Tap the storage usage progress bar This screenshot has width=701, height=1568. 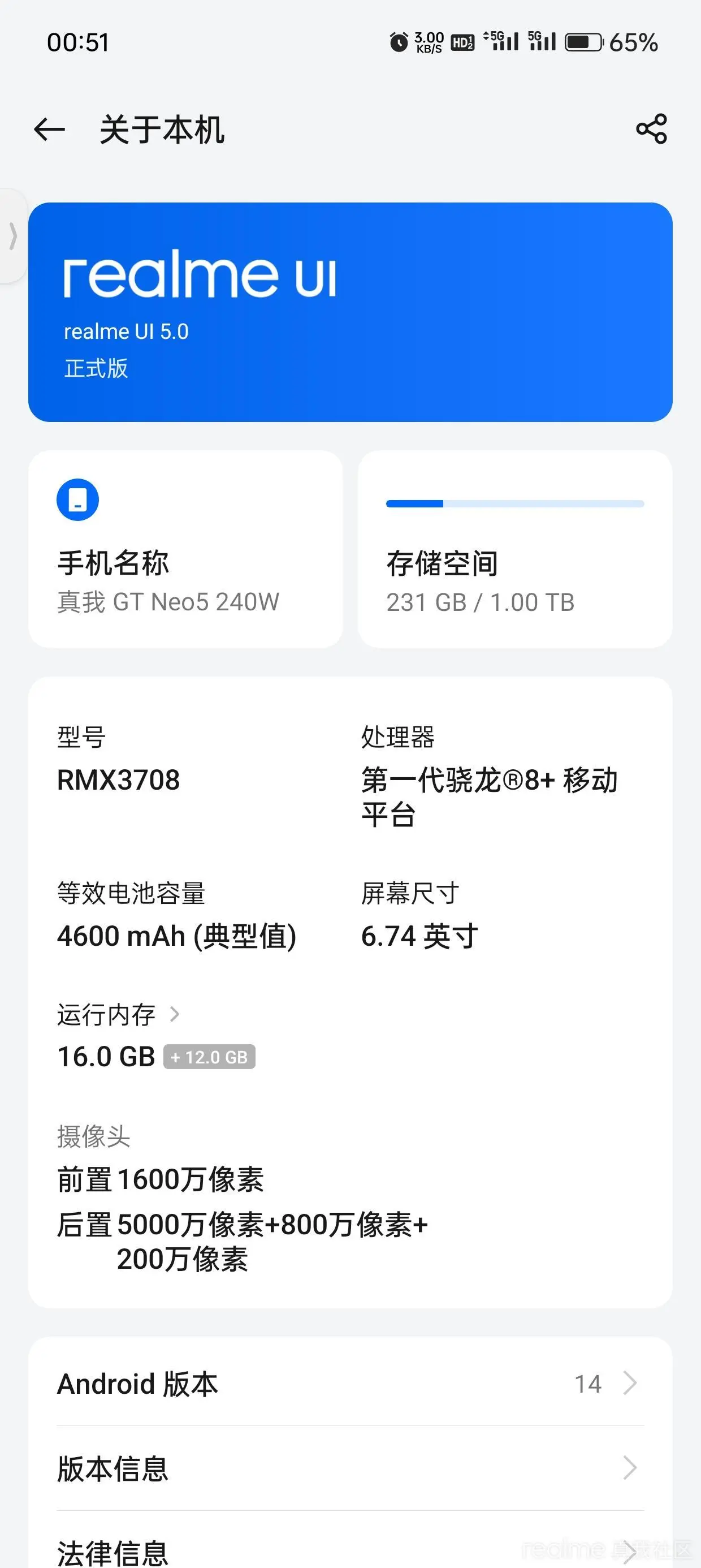coord(516,503)
